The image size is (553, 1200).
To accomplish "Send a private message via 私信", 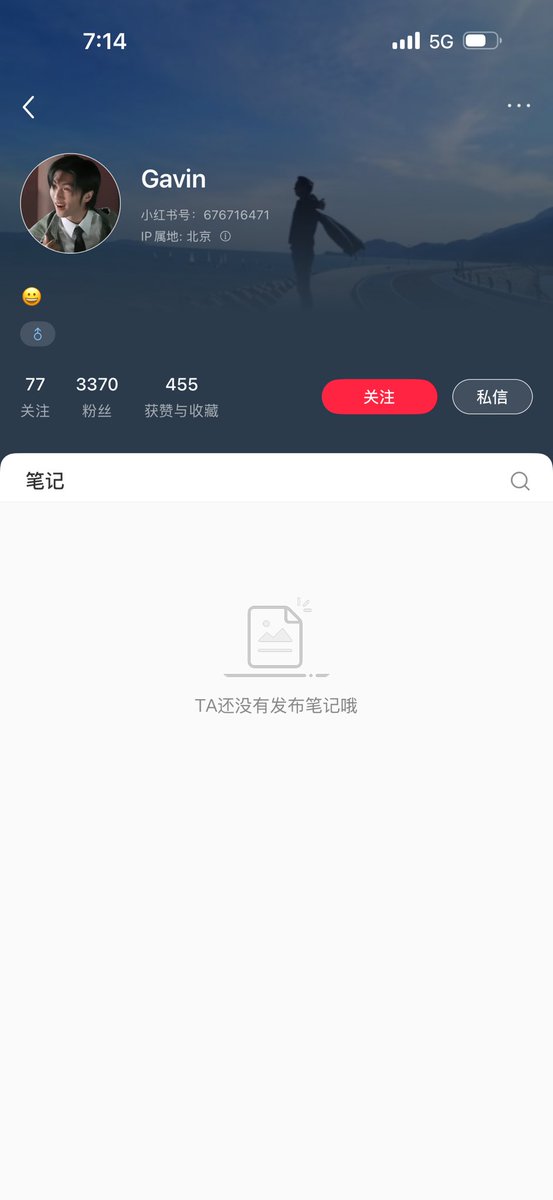I will pos(492,397).
